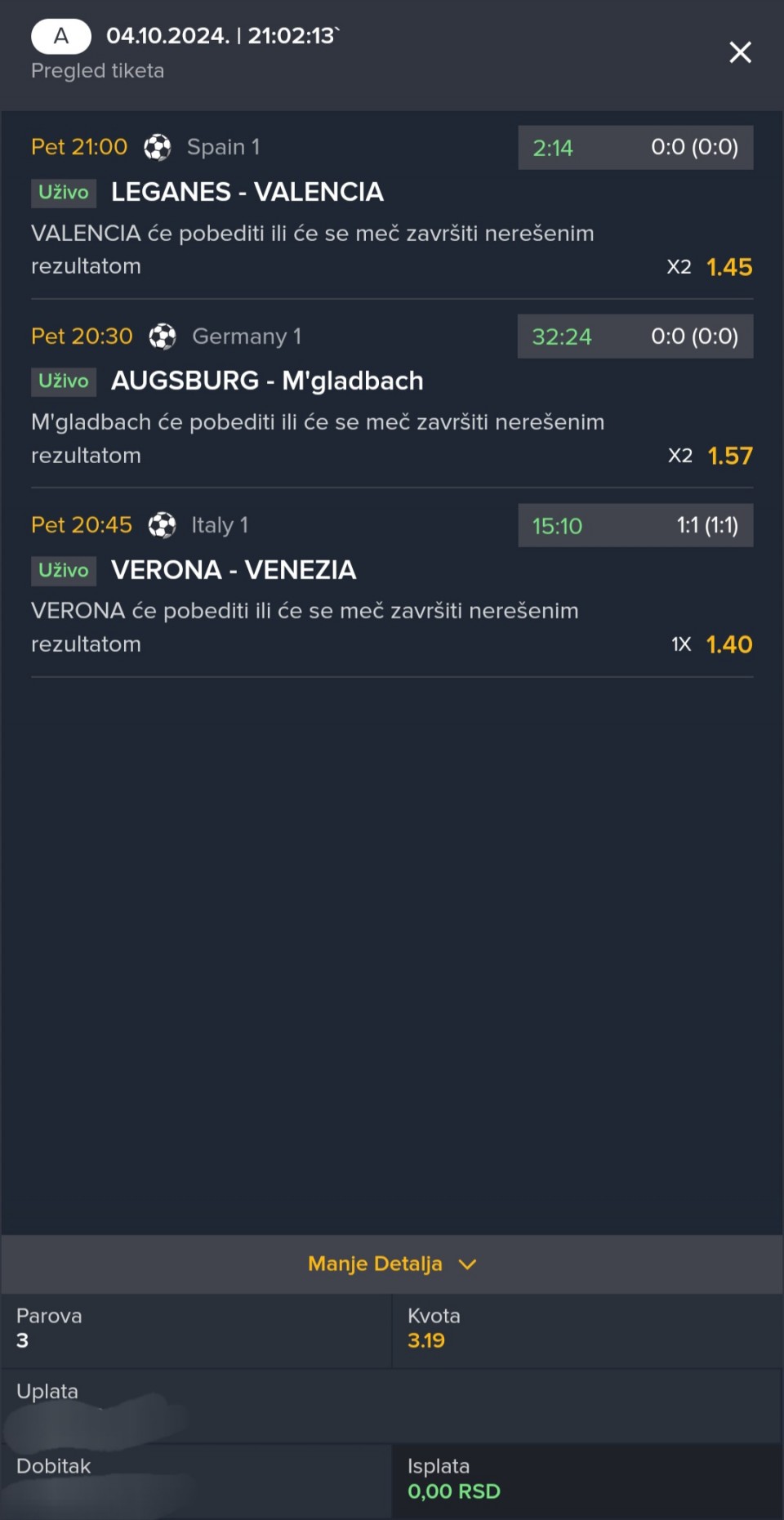784x1520 pixels.
Task: Open the AUGSBURG - M'gladbach match
Action: (267, 381)
